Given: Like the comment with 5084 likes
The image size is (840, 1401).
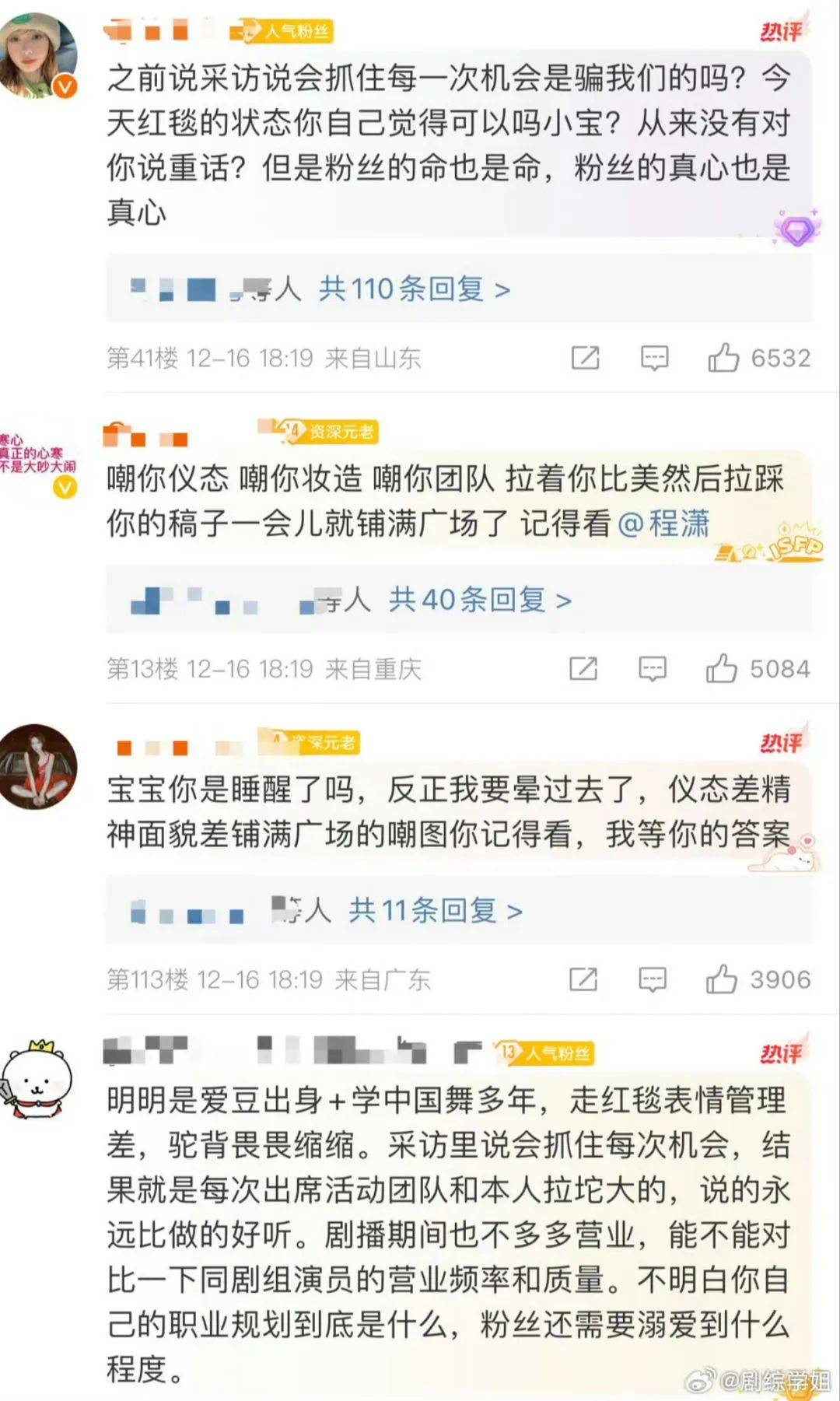Looking at the screenshot, I should (721, 668).
